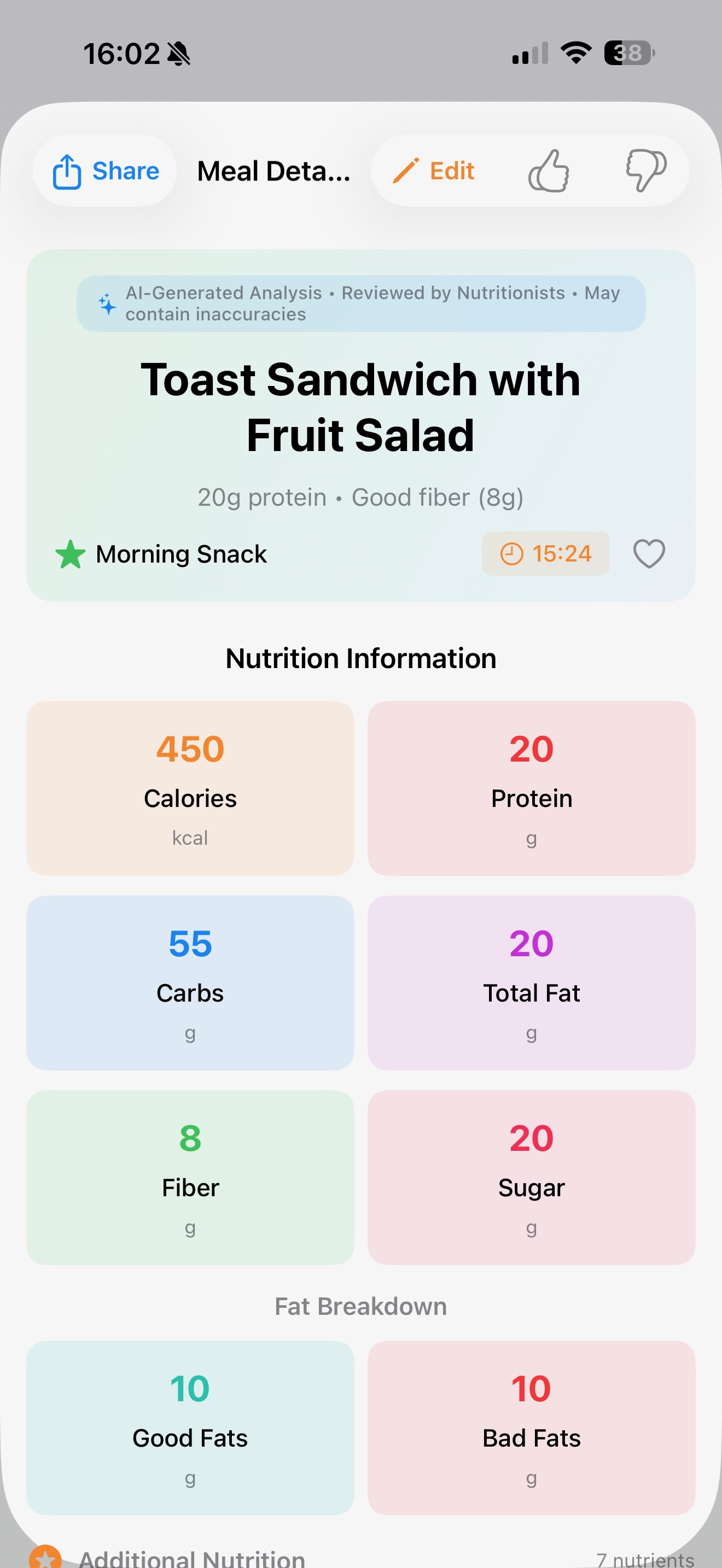Image resolution: width=722 pixels, height=1568 pixels.
Task: Tap the 15:24 meal time badge
Action: pyautogui.click(x=545, y=553)
